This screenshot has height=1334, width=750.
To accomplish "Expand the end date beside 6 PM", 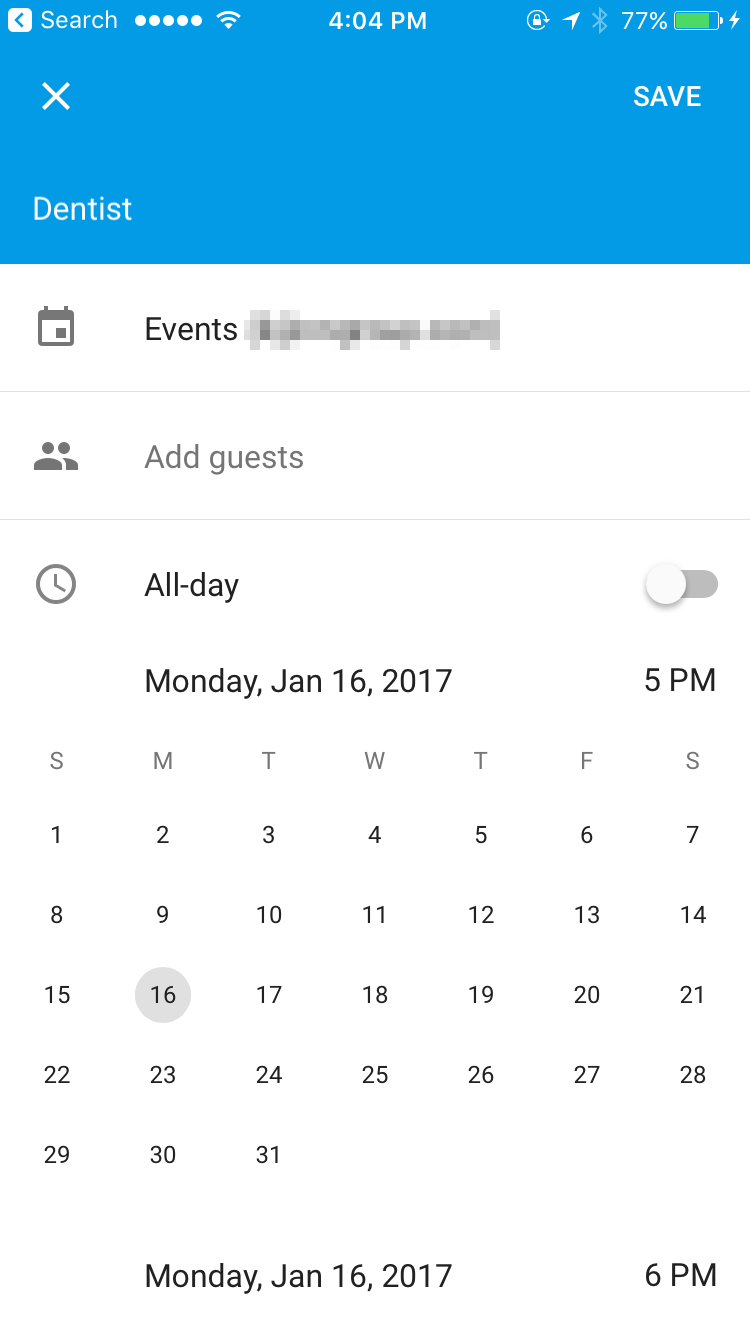I will [298, 1275].
